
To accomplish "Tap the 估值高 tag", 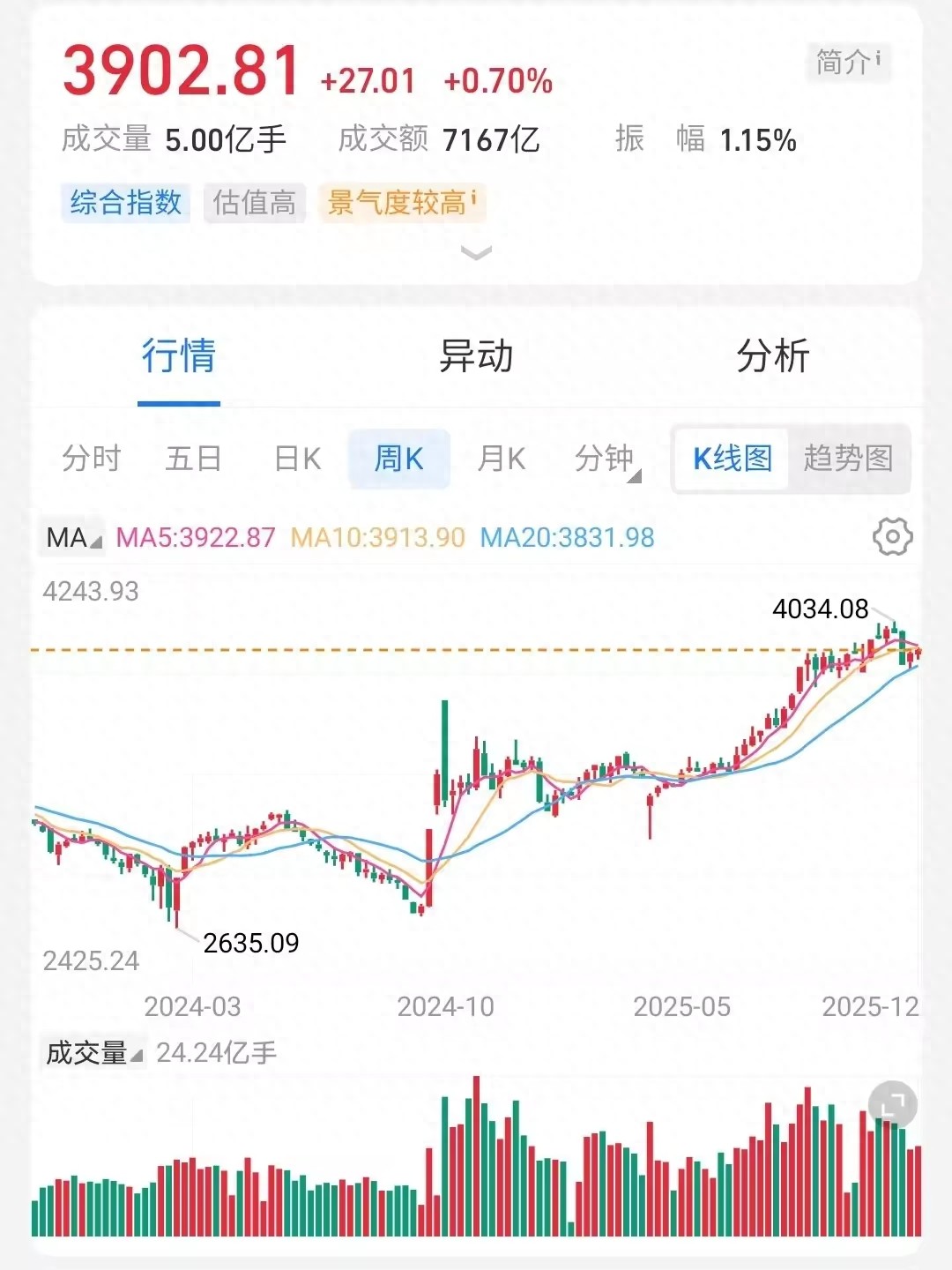I will 255,203.
